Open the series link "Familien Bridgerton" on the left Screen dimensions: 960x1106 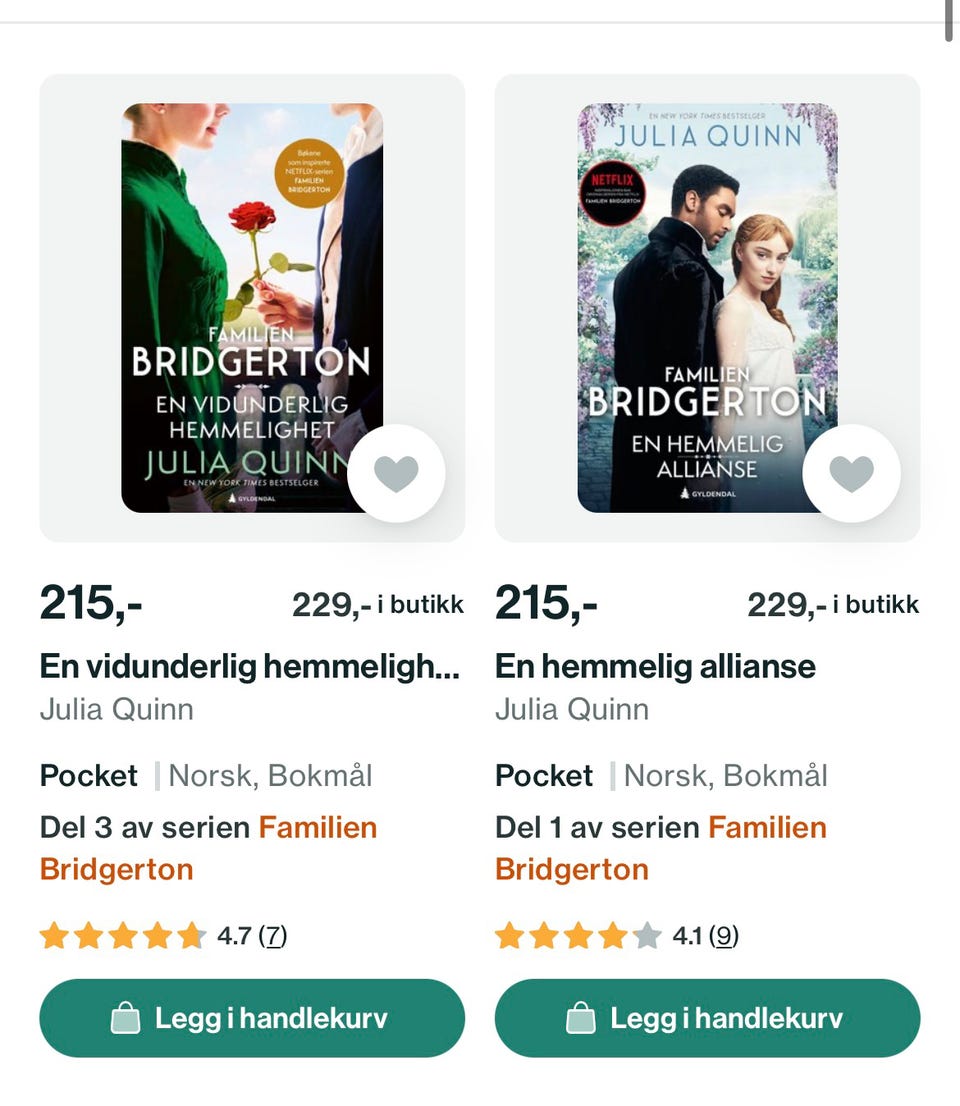(317, 827)
